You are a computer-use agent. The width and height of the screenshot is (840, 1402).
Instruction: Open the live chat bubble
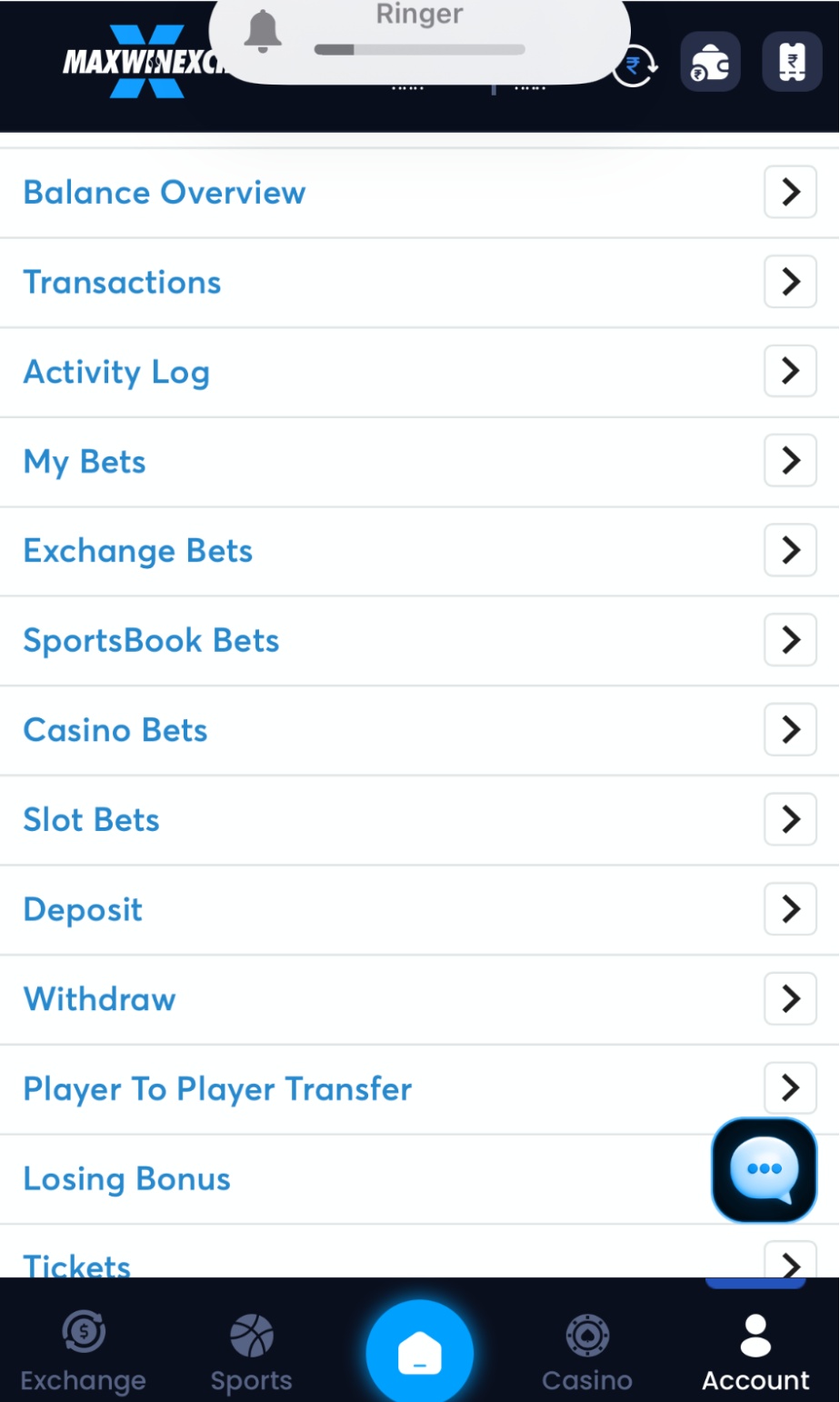click(764, 1170)
